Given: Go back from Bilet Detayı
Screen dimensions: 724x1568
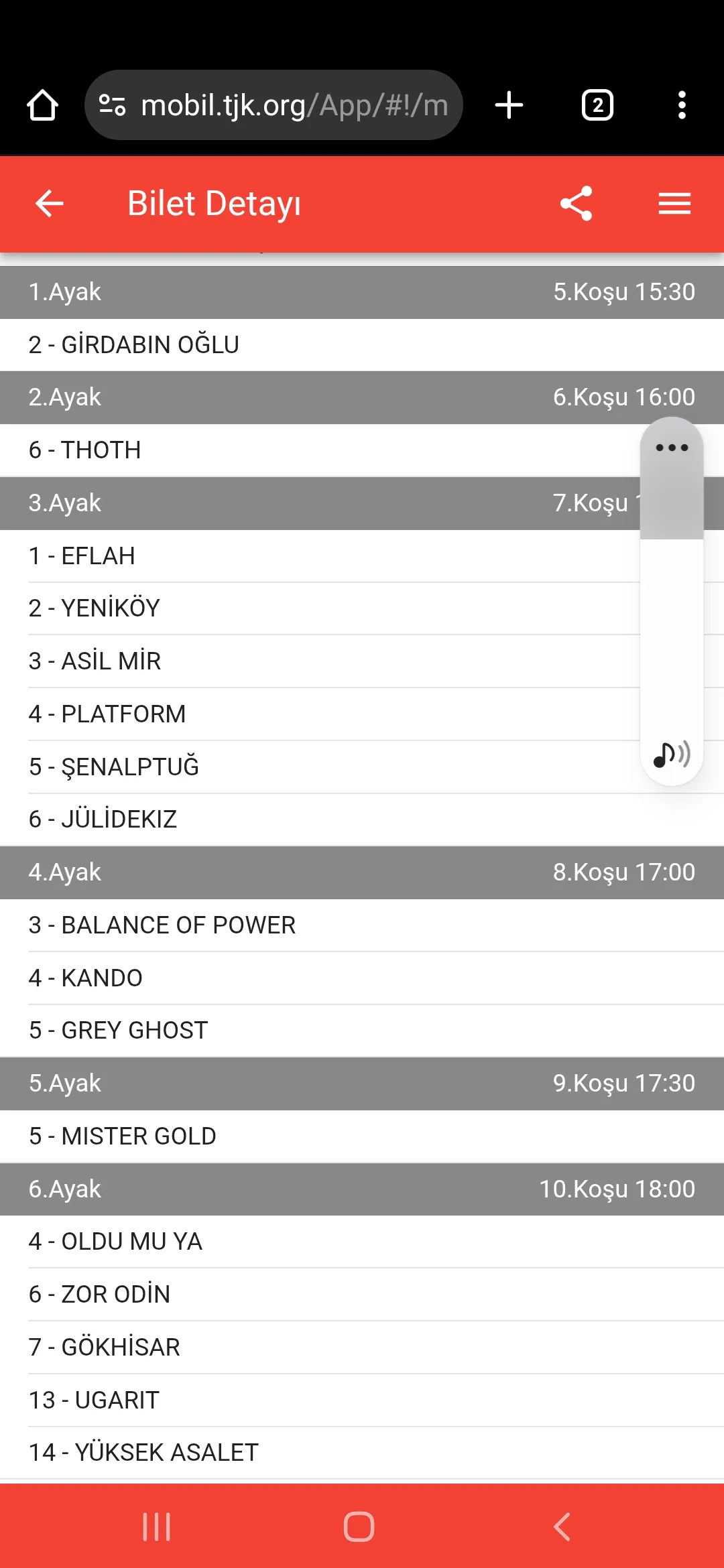Looking at the screenshot, I should (49, 204).
